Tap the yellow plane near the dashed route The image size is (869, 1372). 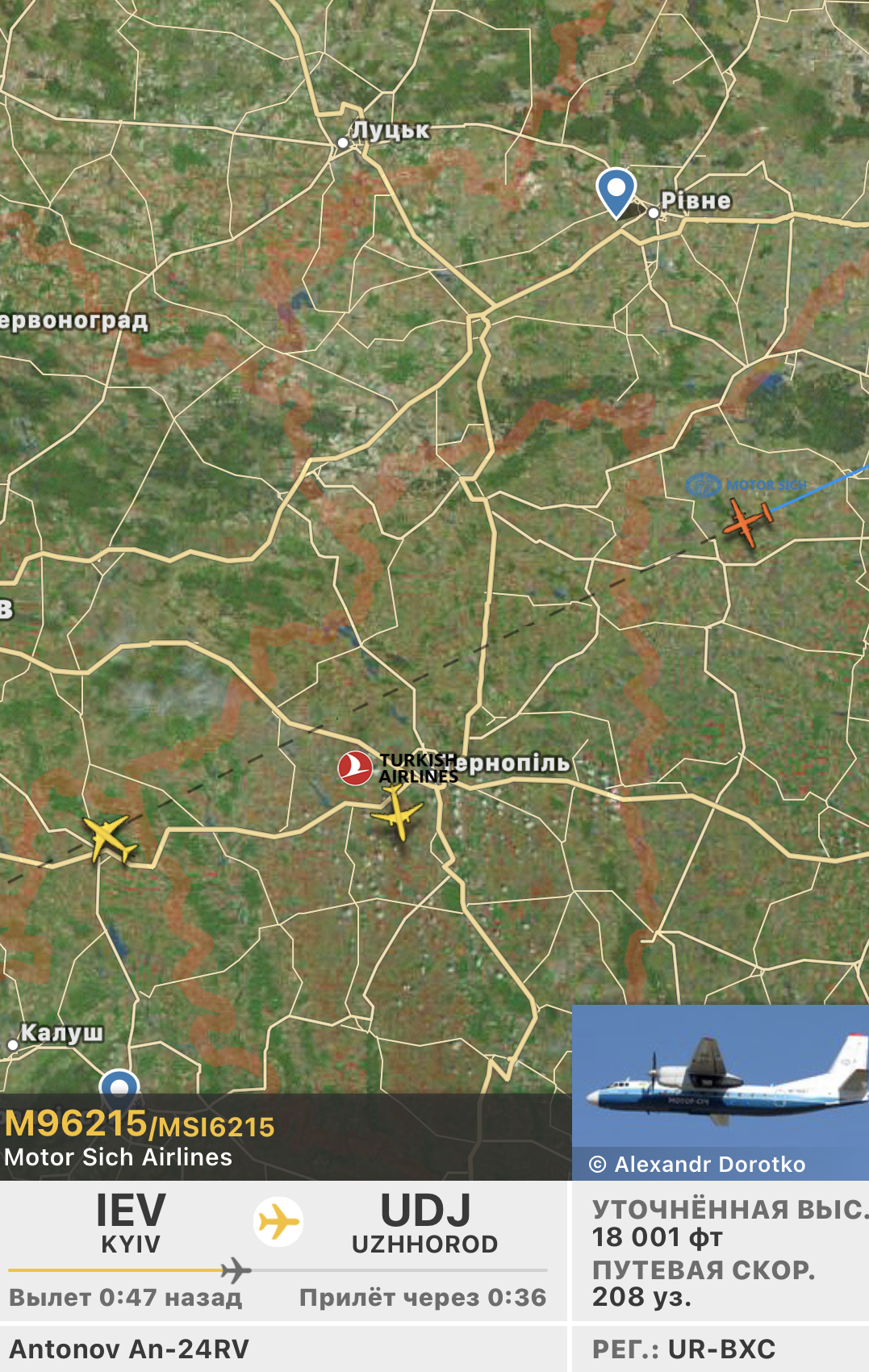pos(109,838)
